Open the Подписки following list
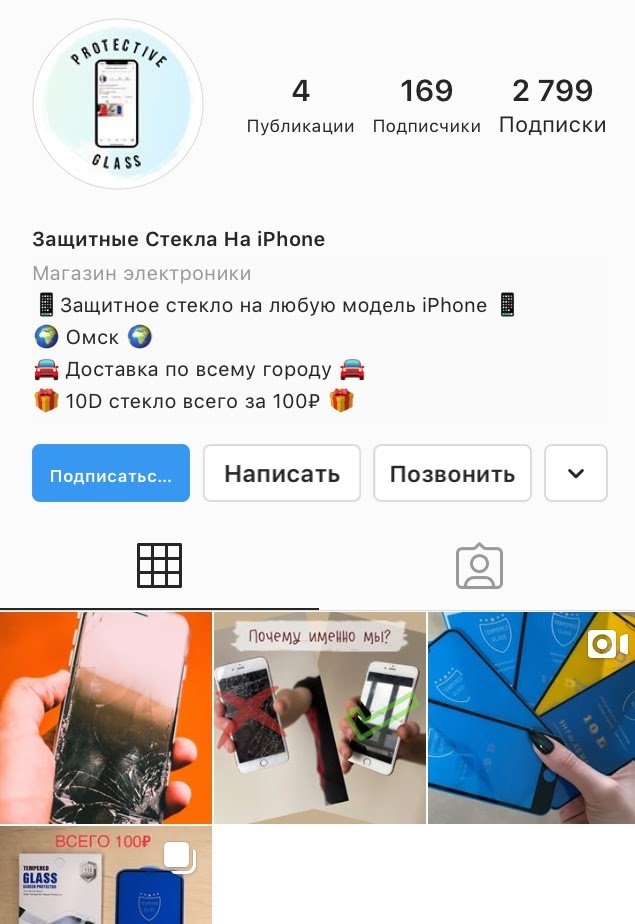635x924 pixels. point(552,107)
